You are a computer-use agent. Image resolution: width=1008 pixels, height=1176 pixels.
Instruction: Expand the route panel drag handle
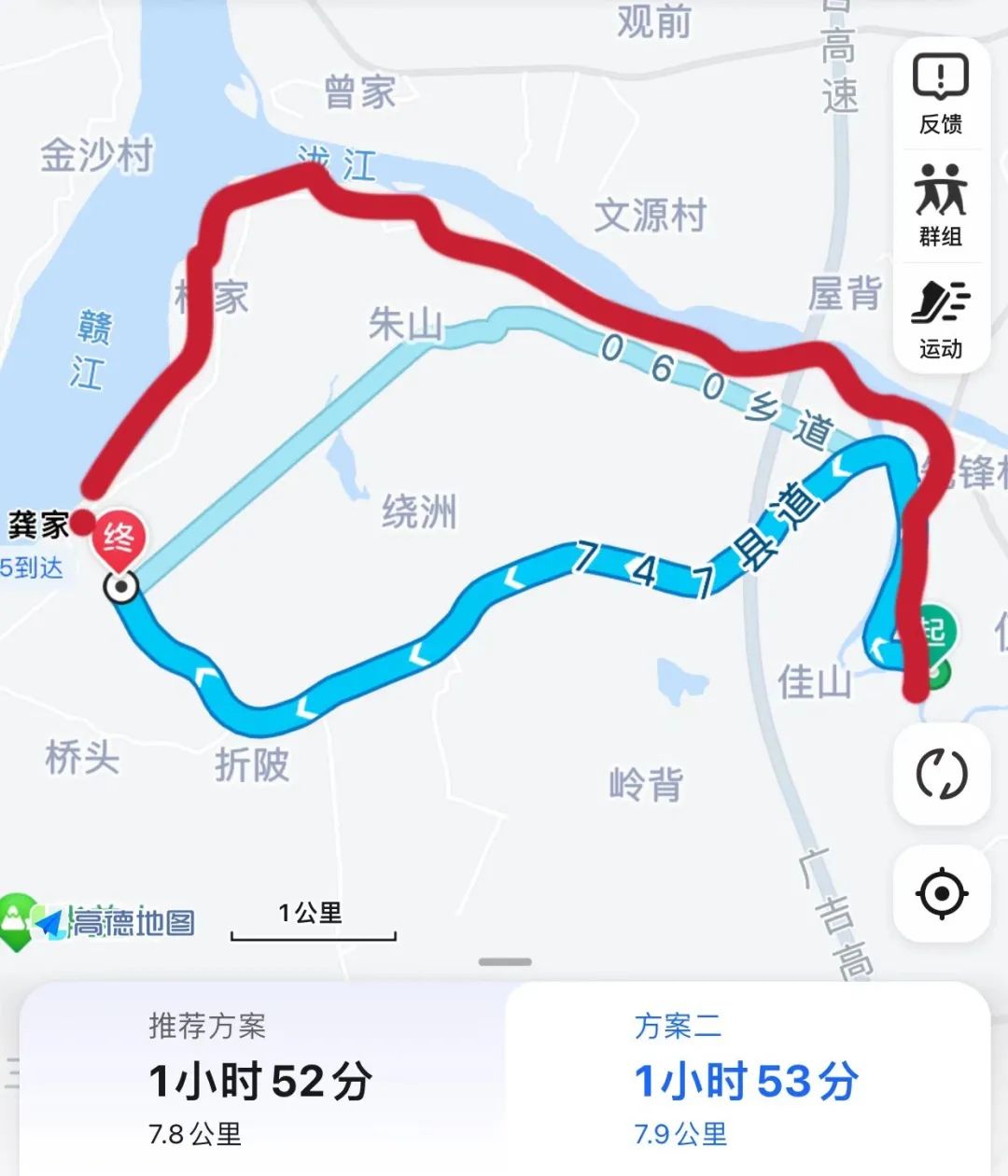[x=505, y=961]
